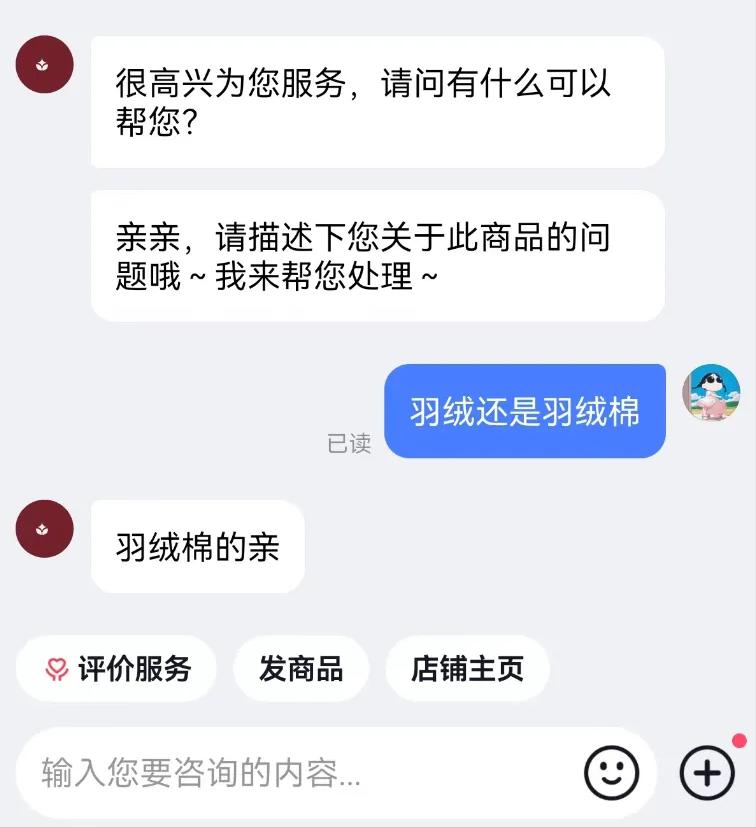This screenshot has height=828, width=756.
Task: Click the 评价服务 quick action chip
Action: click(x=115, y=668)
